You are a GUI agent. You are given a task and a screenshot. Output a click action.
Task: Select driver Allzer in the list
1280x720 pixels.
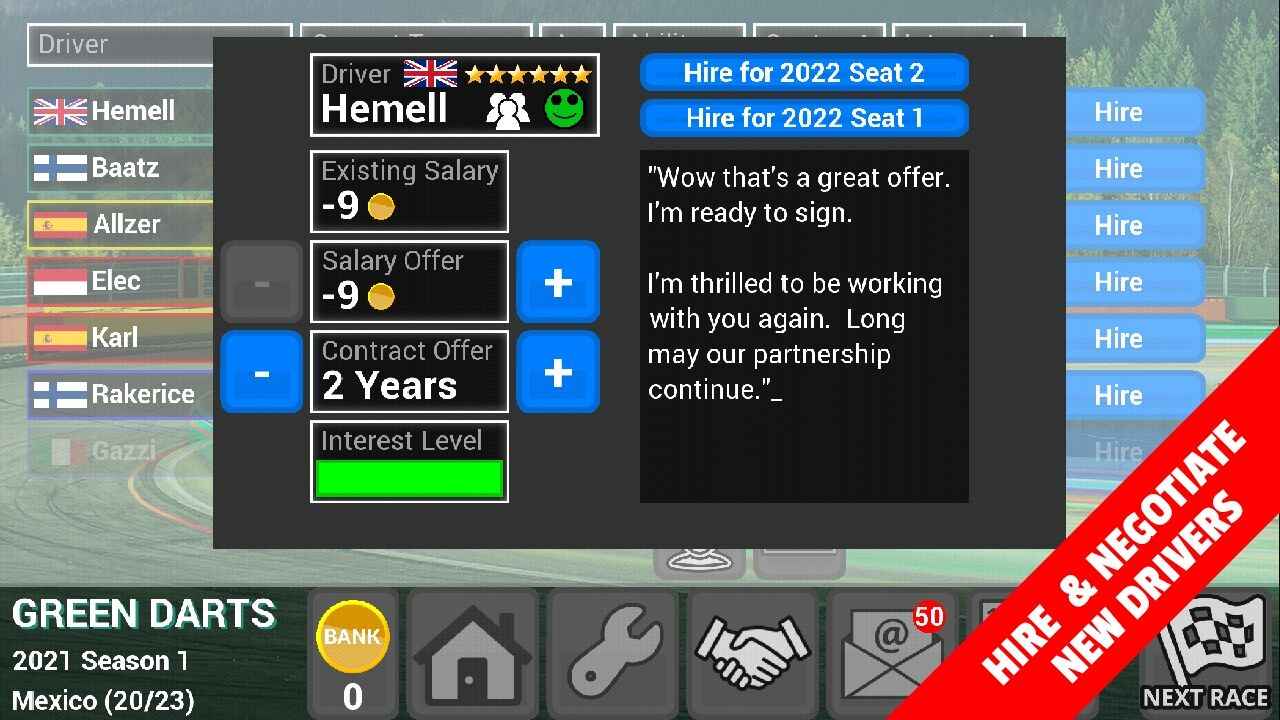pyautogui.click(x=120, y=224)
